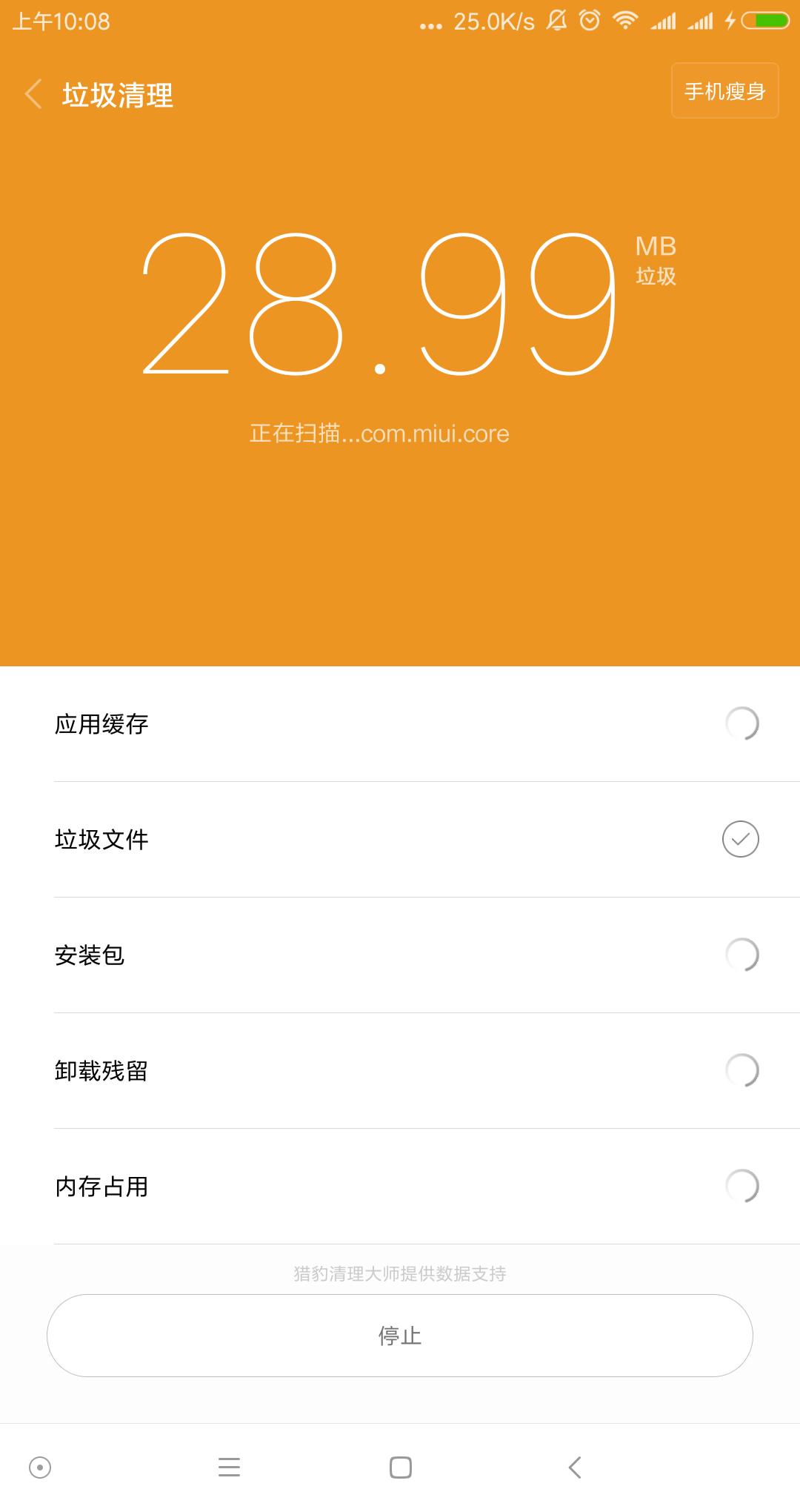Image resolution: width=800 pixels, height=1512 pixels.
Task: Open 手机瘦身 phone slimming
Action: pos(724,91)
